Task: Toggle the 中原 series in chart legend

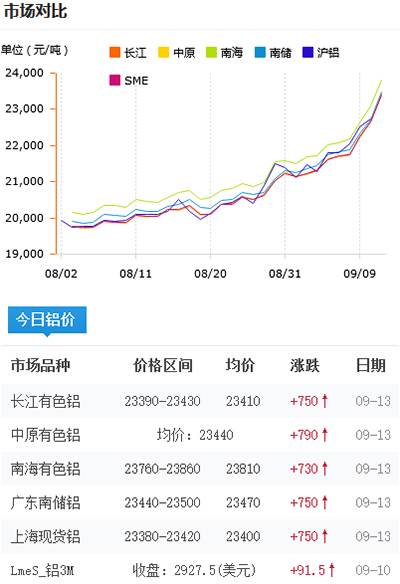Action: tap(177, 53)
